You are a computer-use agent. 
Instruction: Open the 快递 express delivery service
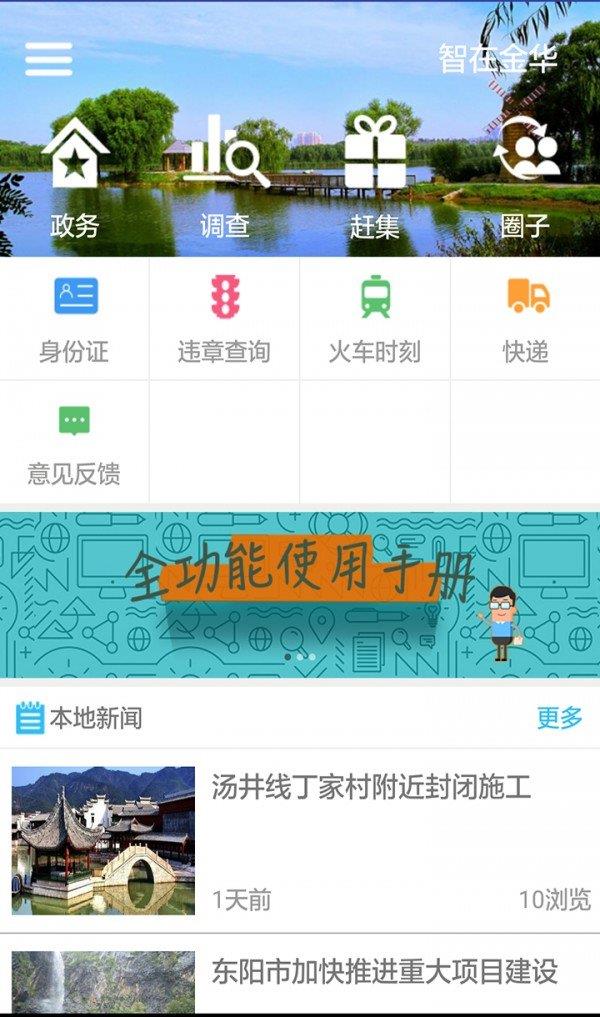tap(526, 320)
